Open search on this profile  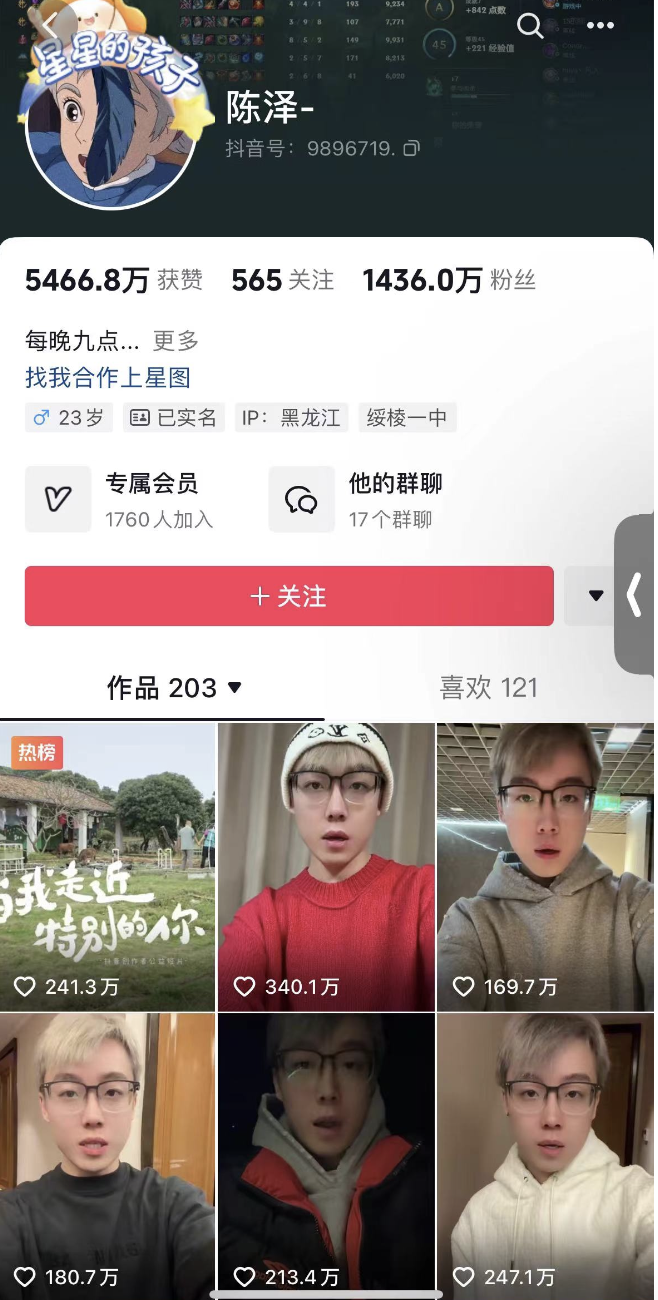530,26
